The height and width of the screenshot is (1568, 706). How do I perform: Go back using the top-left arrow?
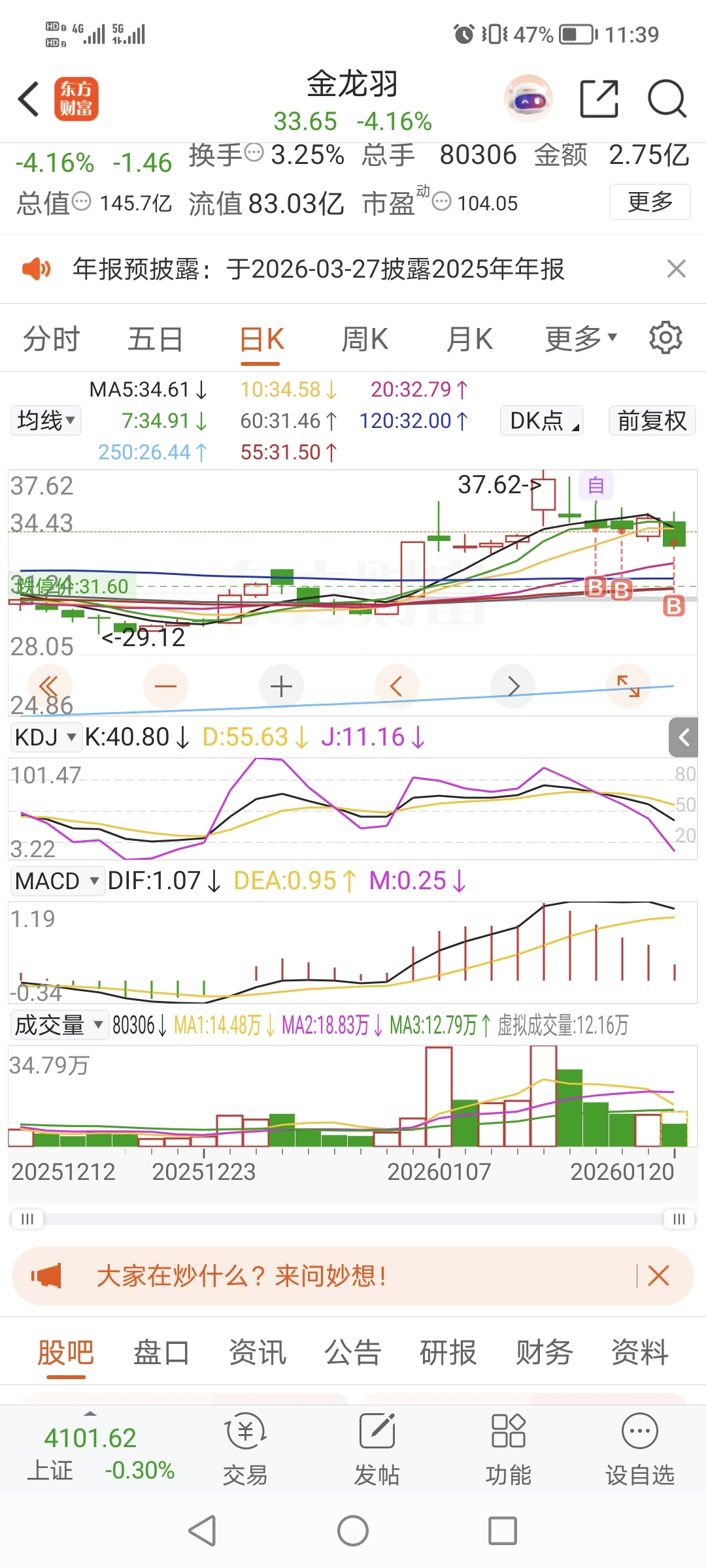coord(29,99)
